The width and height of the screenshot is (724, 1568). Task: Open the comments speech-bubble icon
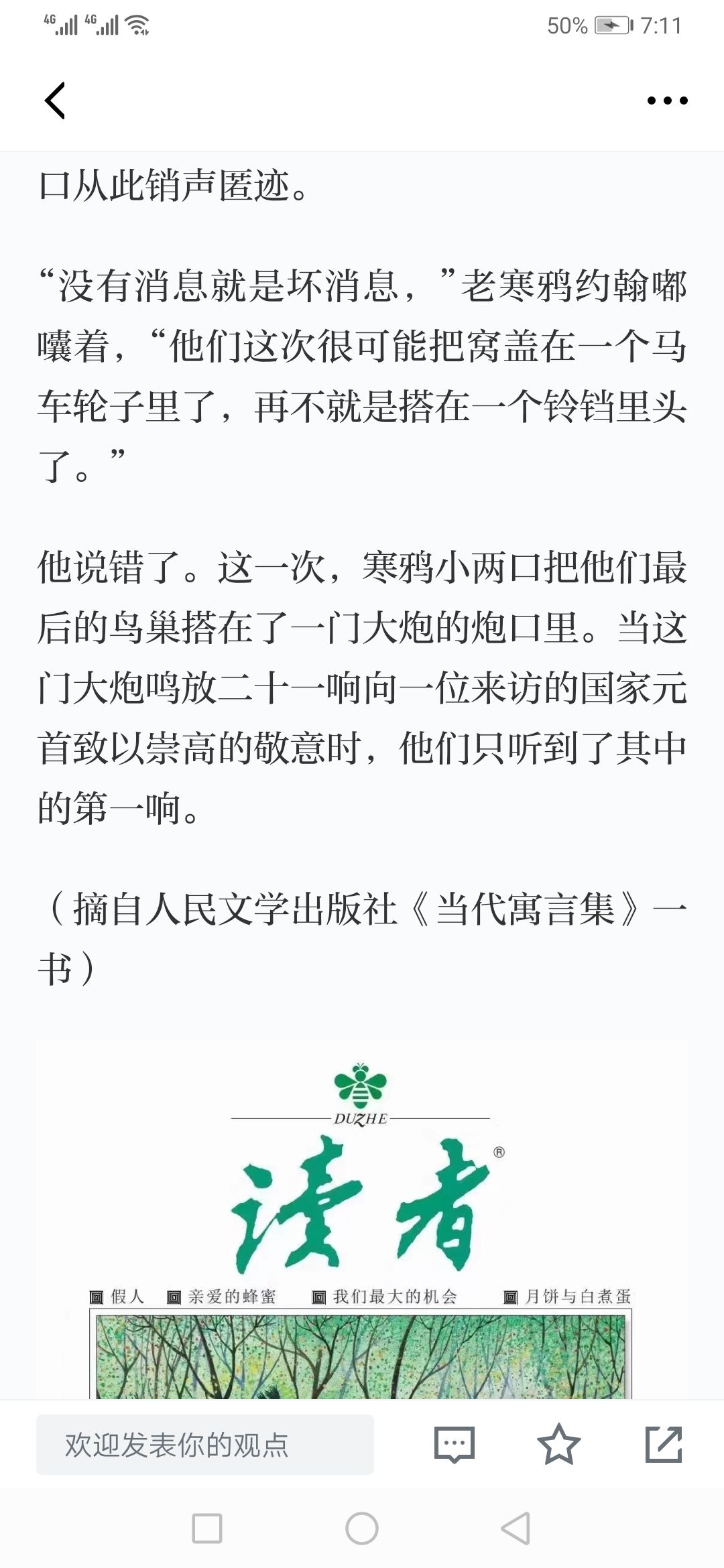pos(455,1445)
